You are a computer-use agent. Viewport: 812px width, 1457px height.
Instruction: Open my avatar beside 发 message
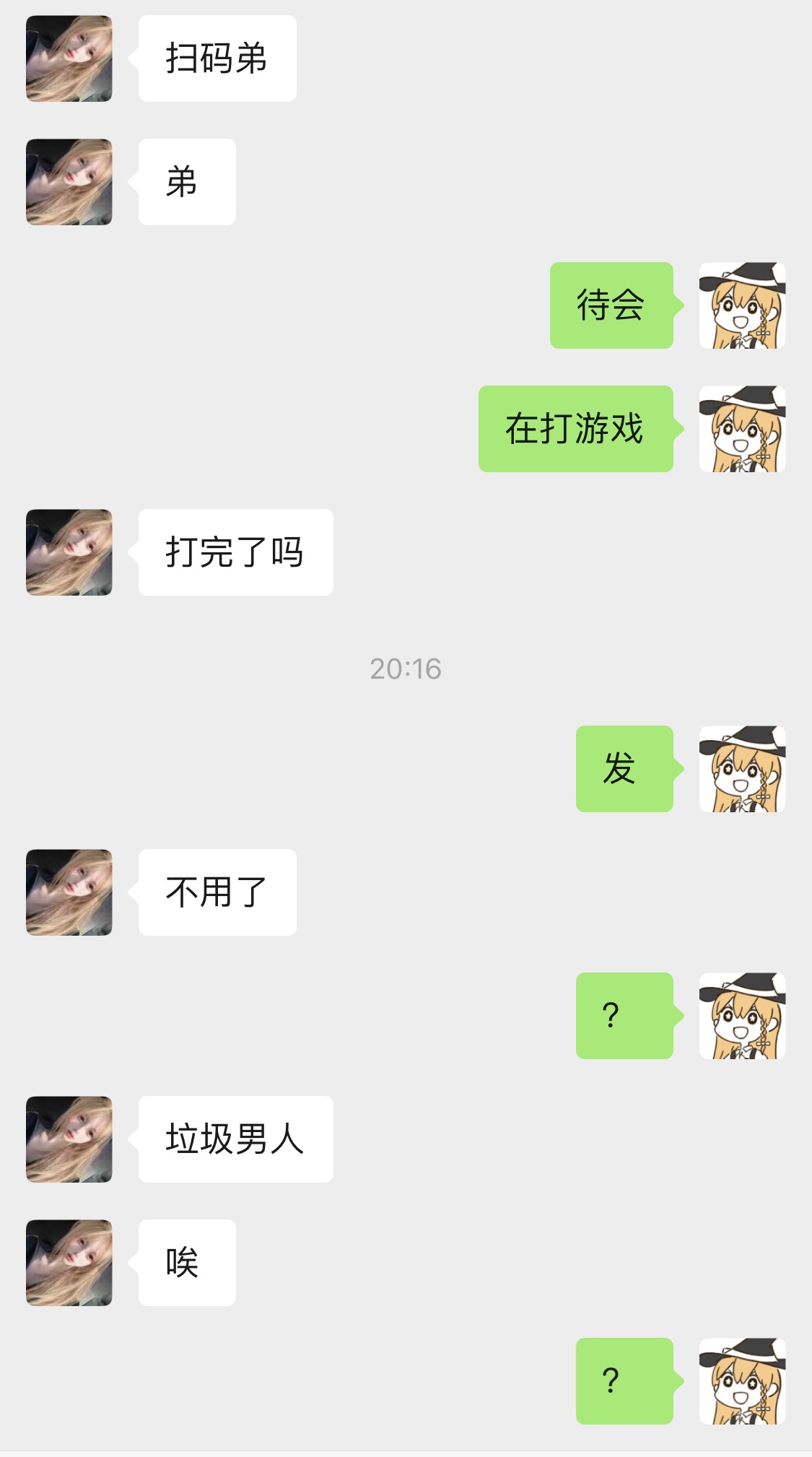(x=742, y=769)
